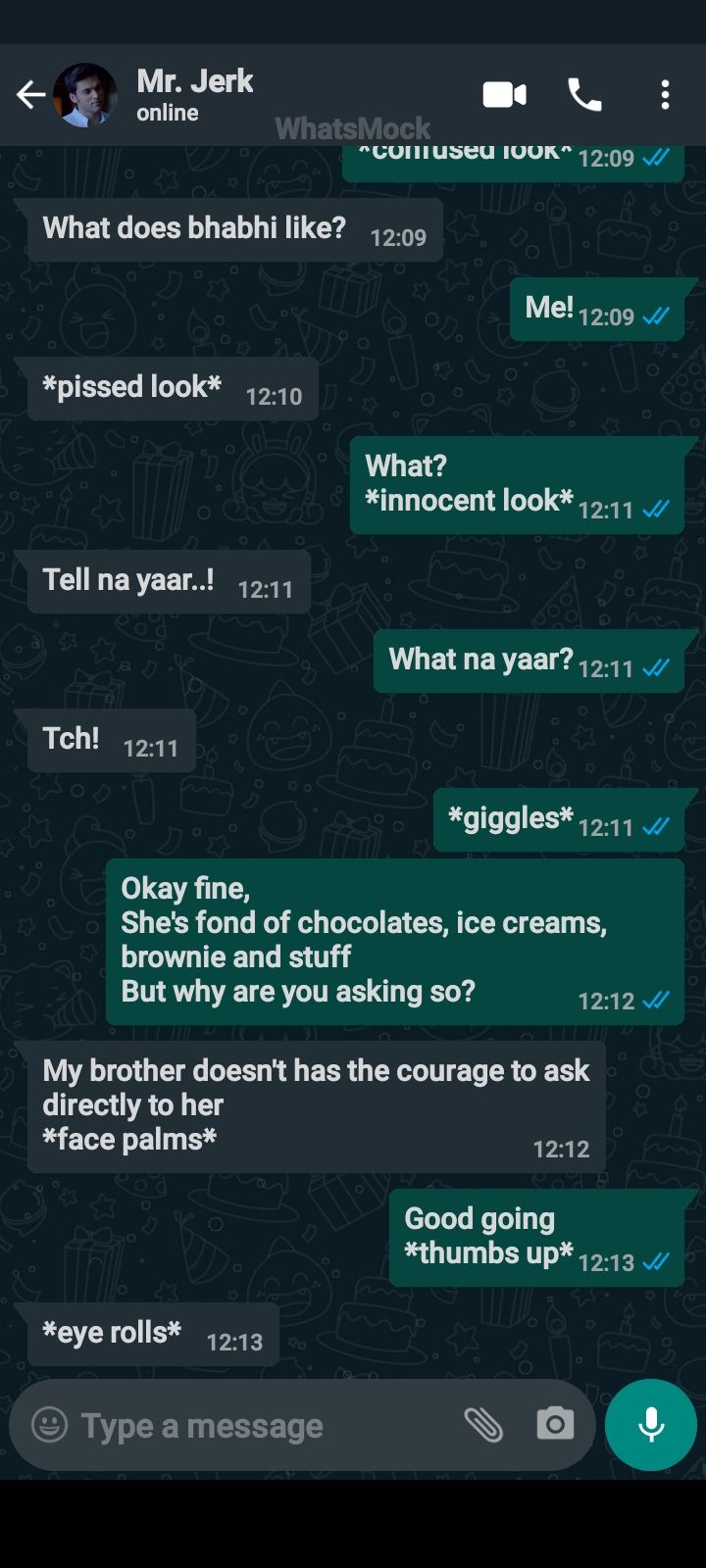Go back using the arrow
The width and height of the screenshot is (706, 1568).
[30, 95]
